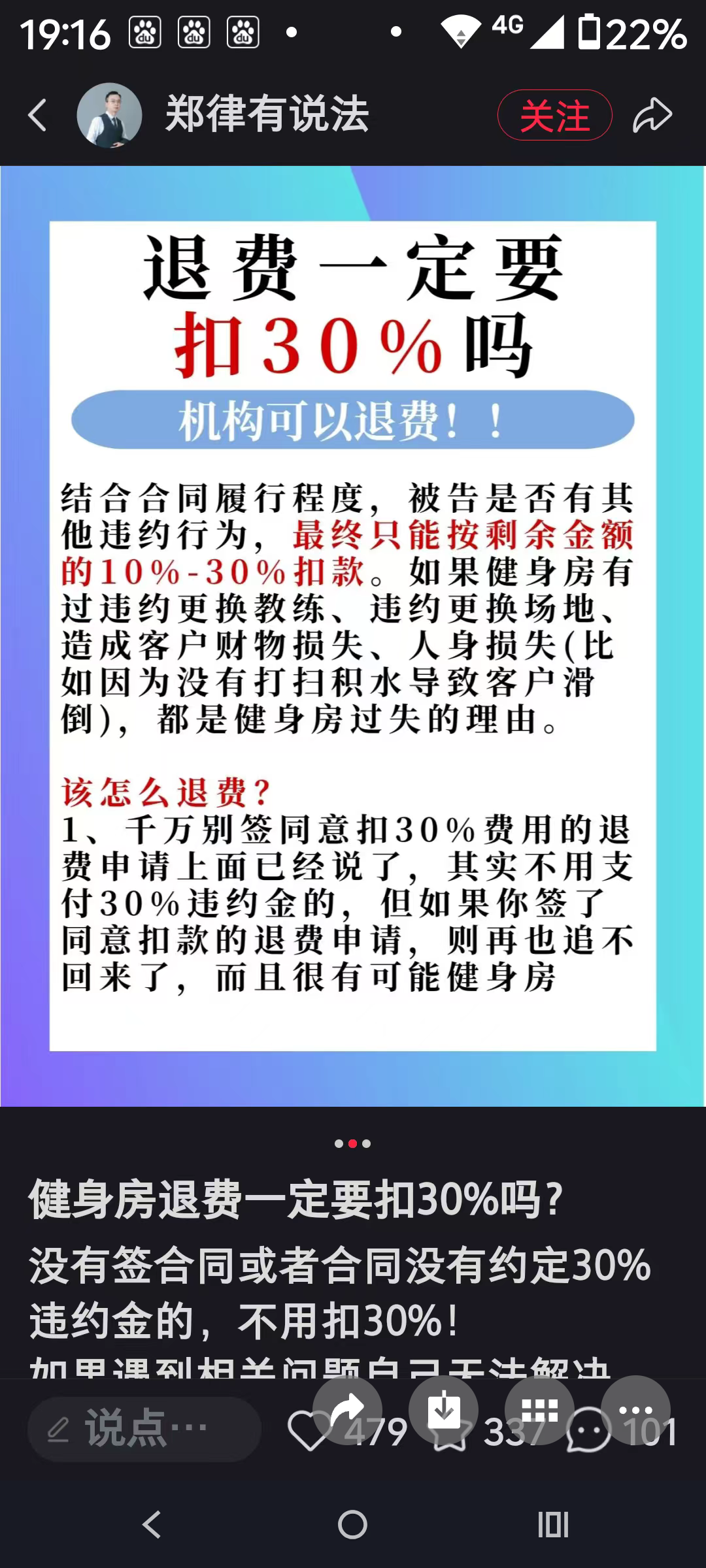
Task: Open the floating grid menu button
Action: click(x=539, y=1410)
